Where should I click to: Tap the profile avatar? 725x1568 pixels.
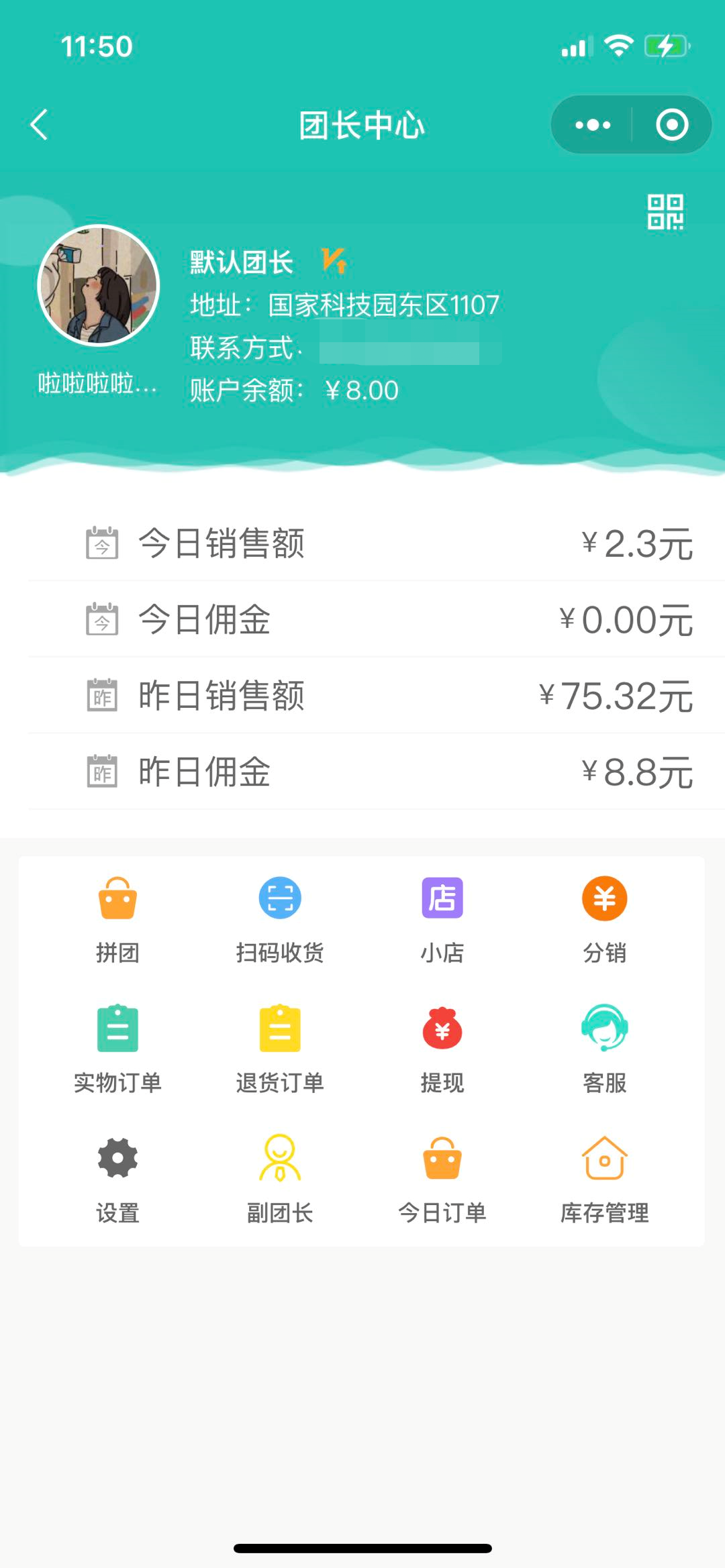(99, 286)
